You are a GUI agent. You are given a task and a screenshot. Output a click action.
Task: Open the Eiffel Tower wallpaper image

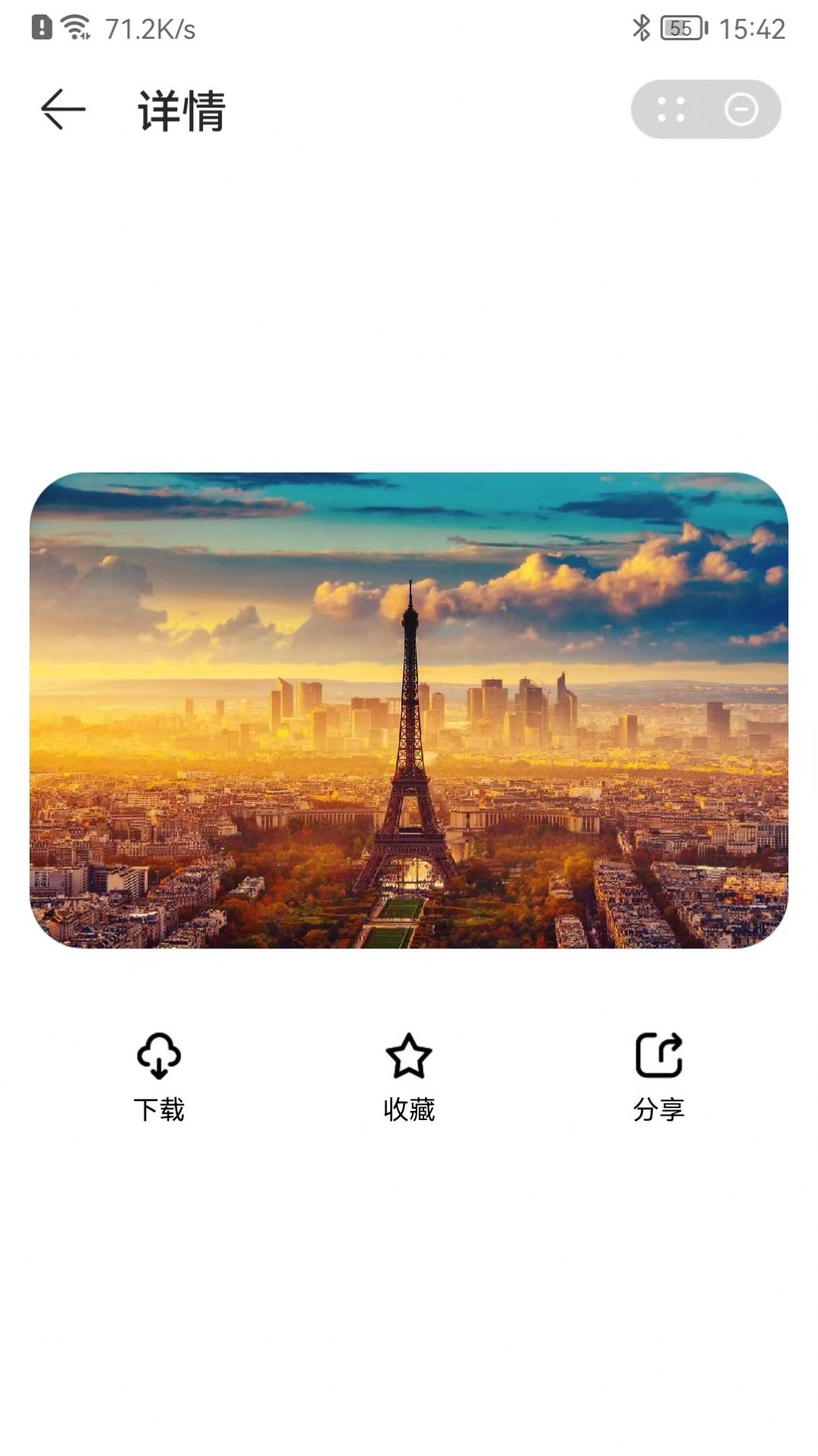click(409, 710)
